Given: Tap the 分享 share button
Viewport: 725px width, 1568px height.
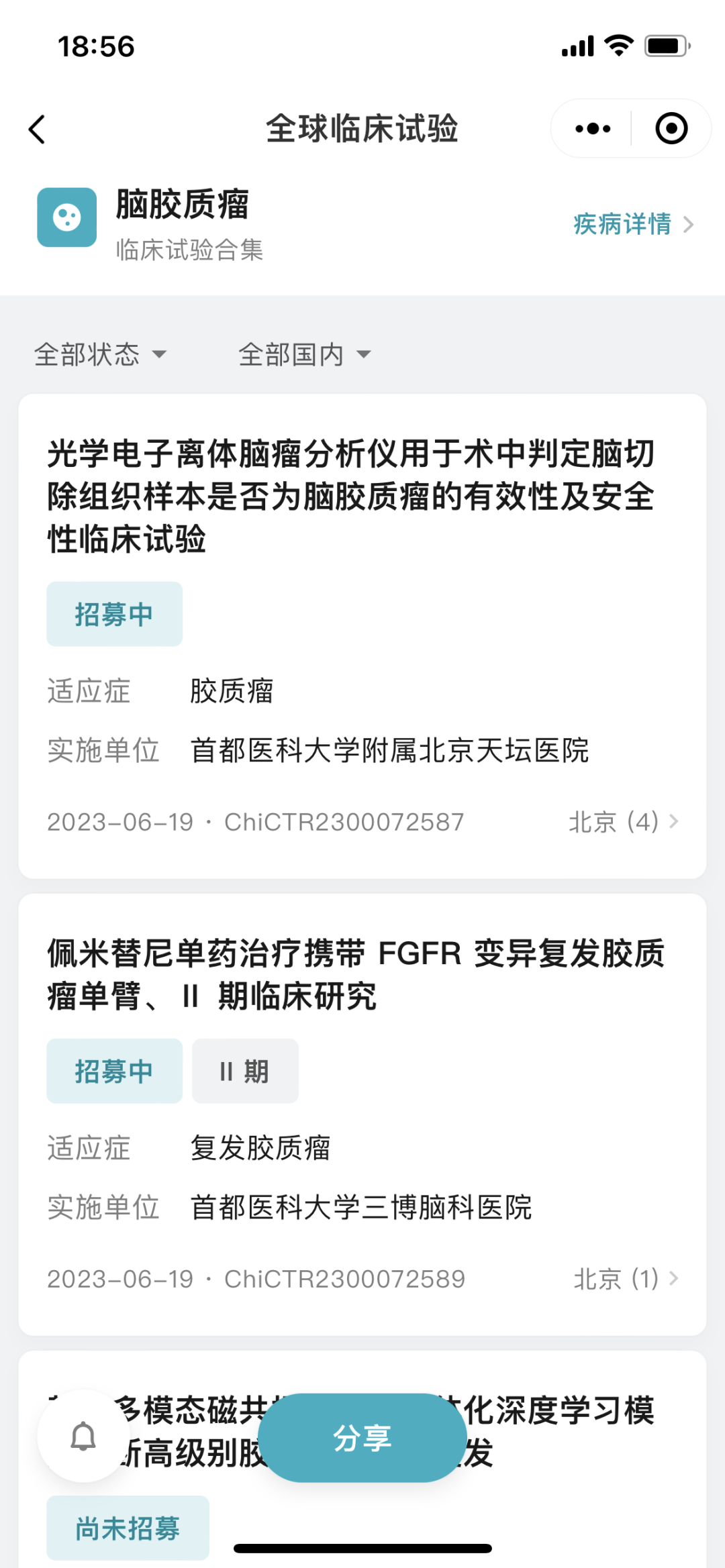Looking at the screenshot, I should point(362,1438).
